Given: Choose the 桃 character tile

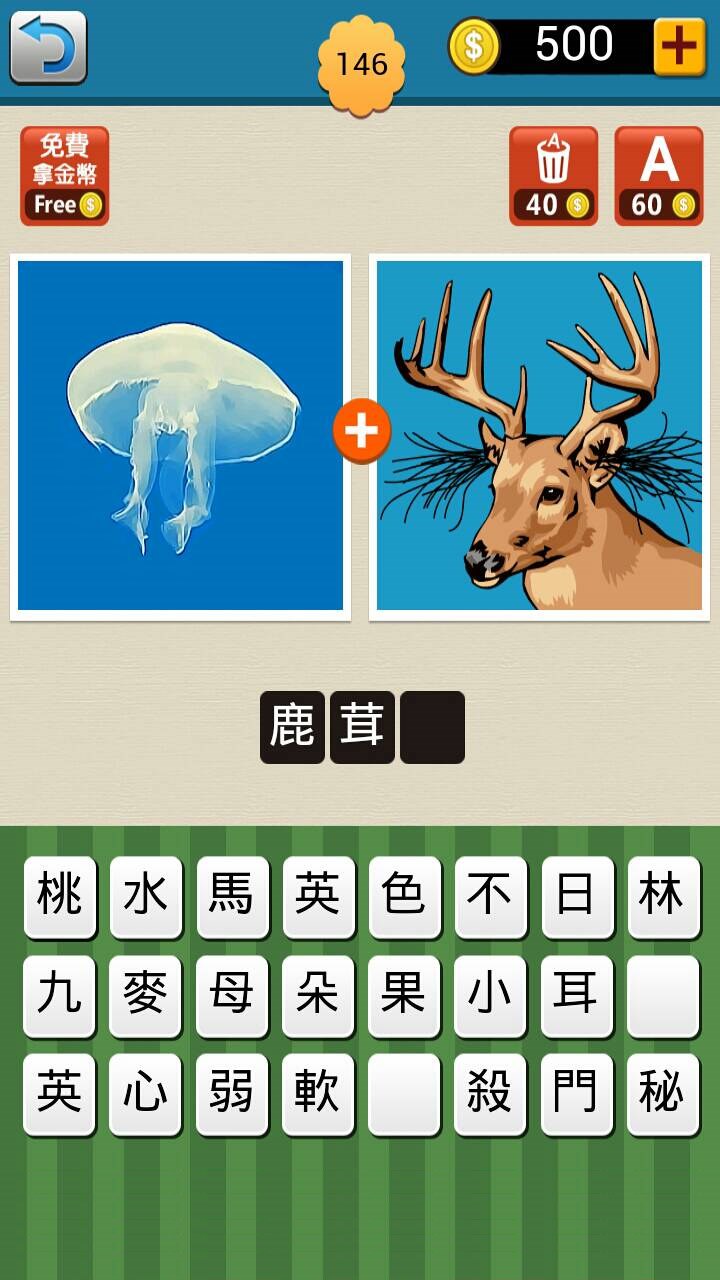Looking at the screenshot, I should (x=60, y=896).
